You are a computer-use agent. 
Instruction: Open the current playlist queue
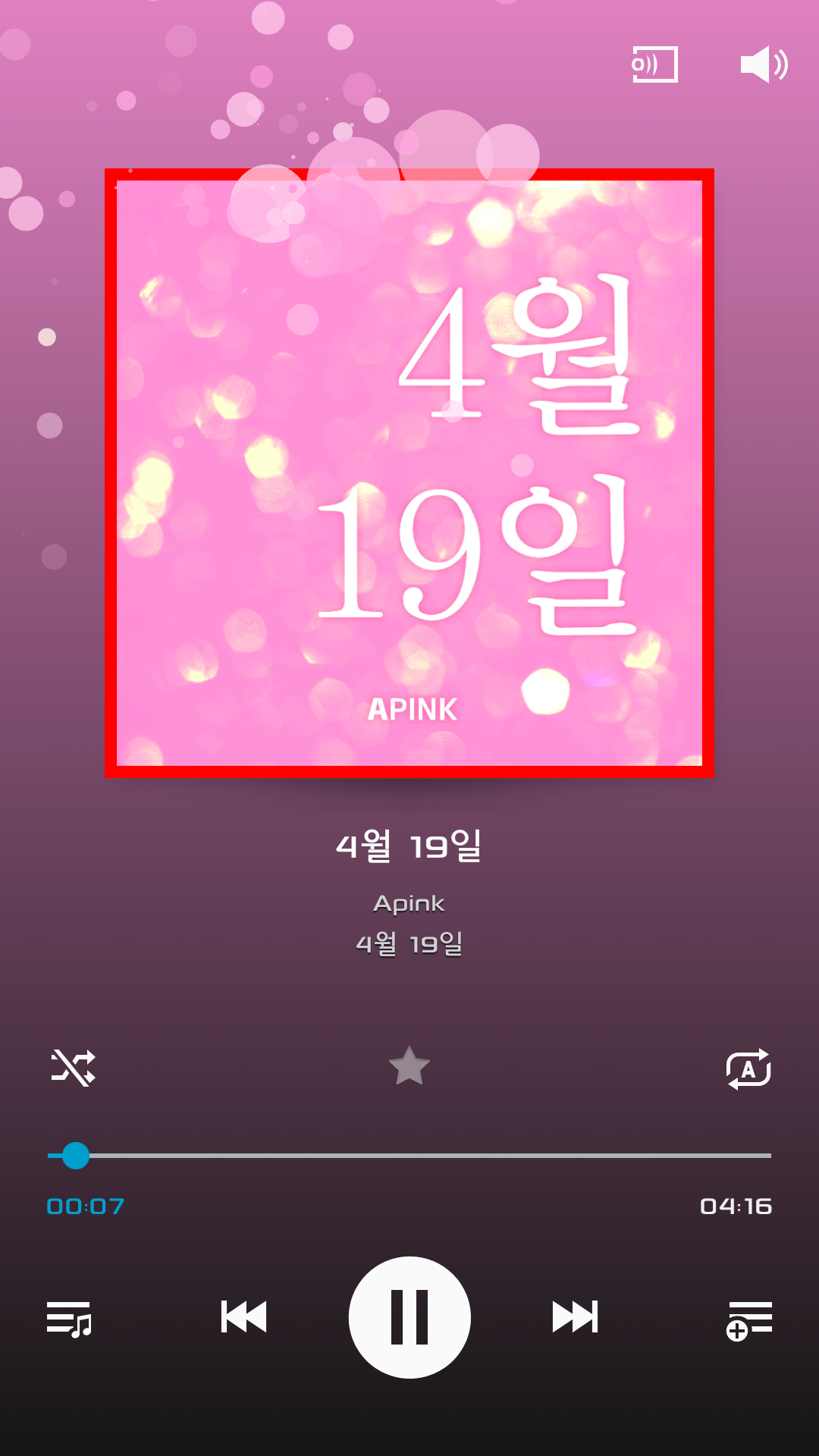pos(69,1319)
